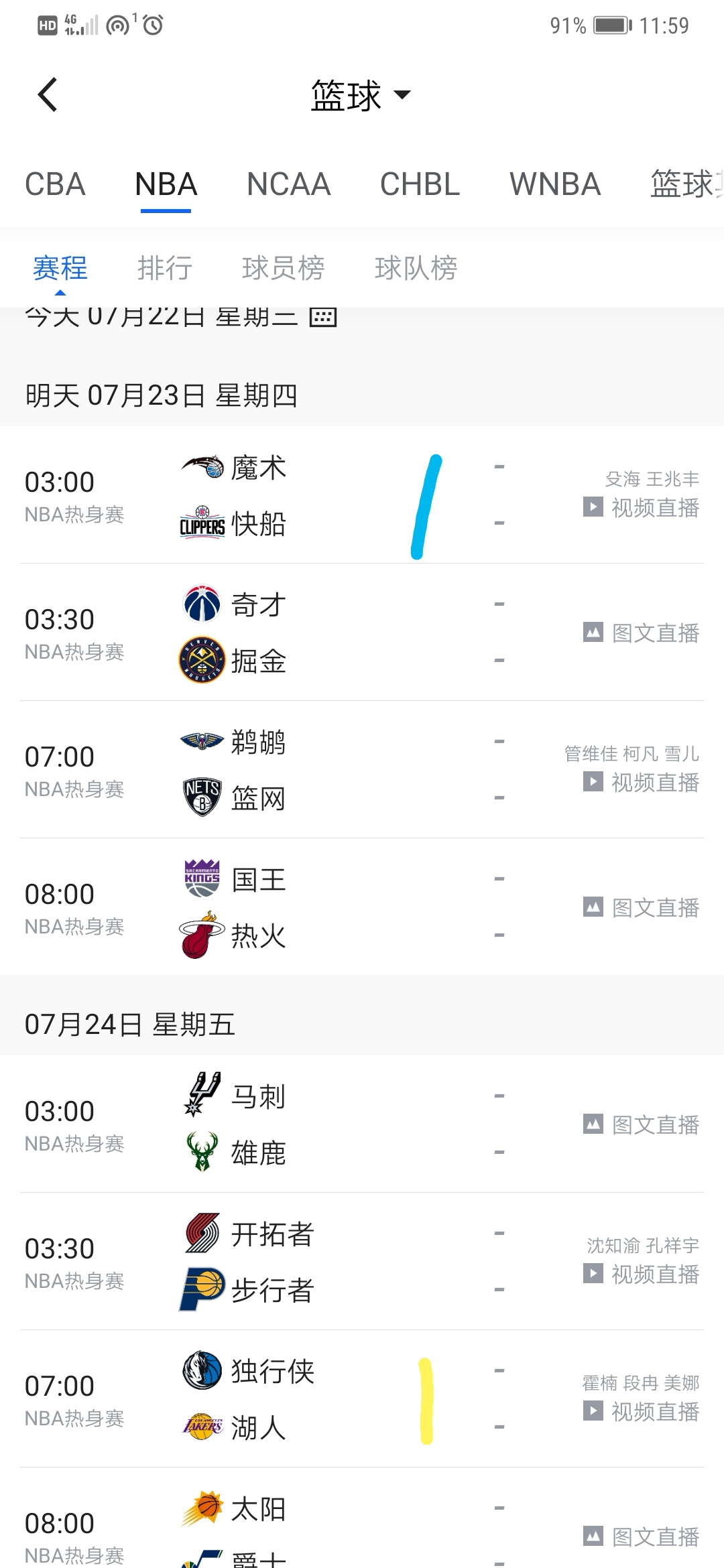Switch to the CHBL tab
This screenshot has width=724, height=1568.
420,184
